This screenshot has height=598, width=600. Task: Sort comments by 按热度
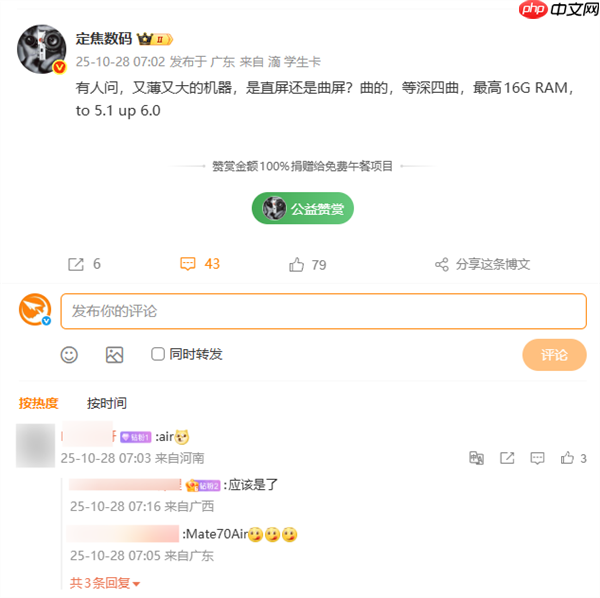[x=39, y=403]
